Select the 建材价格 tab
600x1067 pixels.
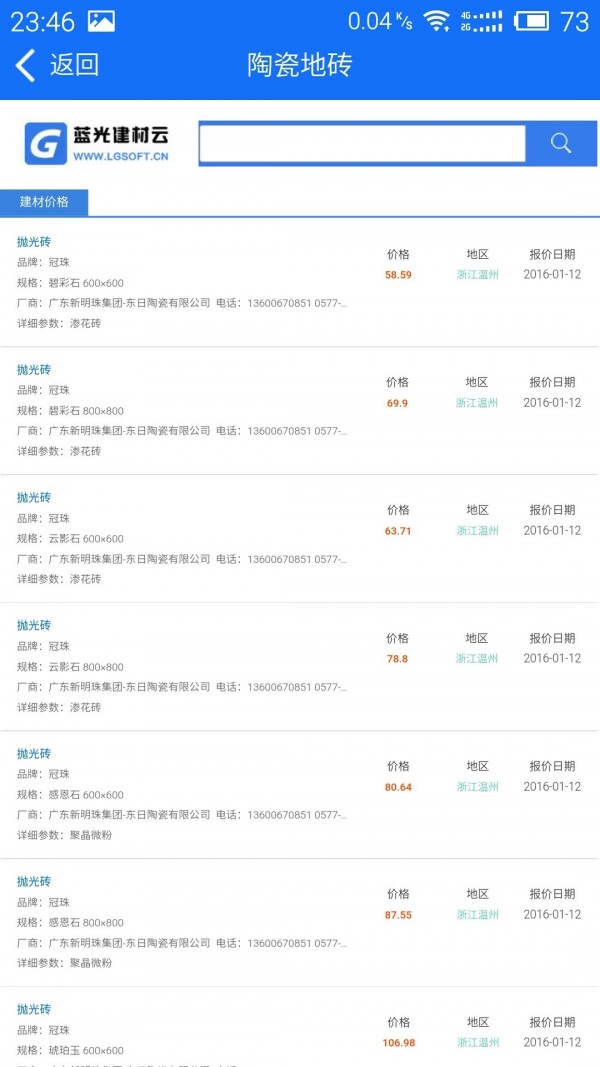(x=44, y=202)
